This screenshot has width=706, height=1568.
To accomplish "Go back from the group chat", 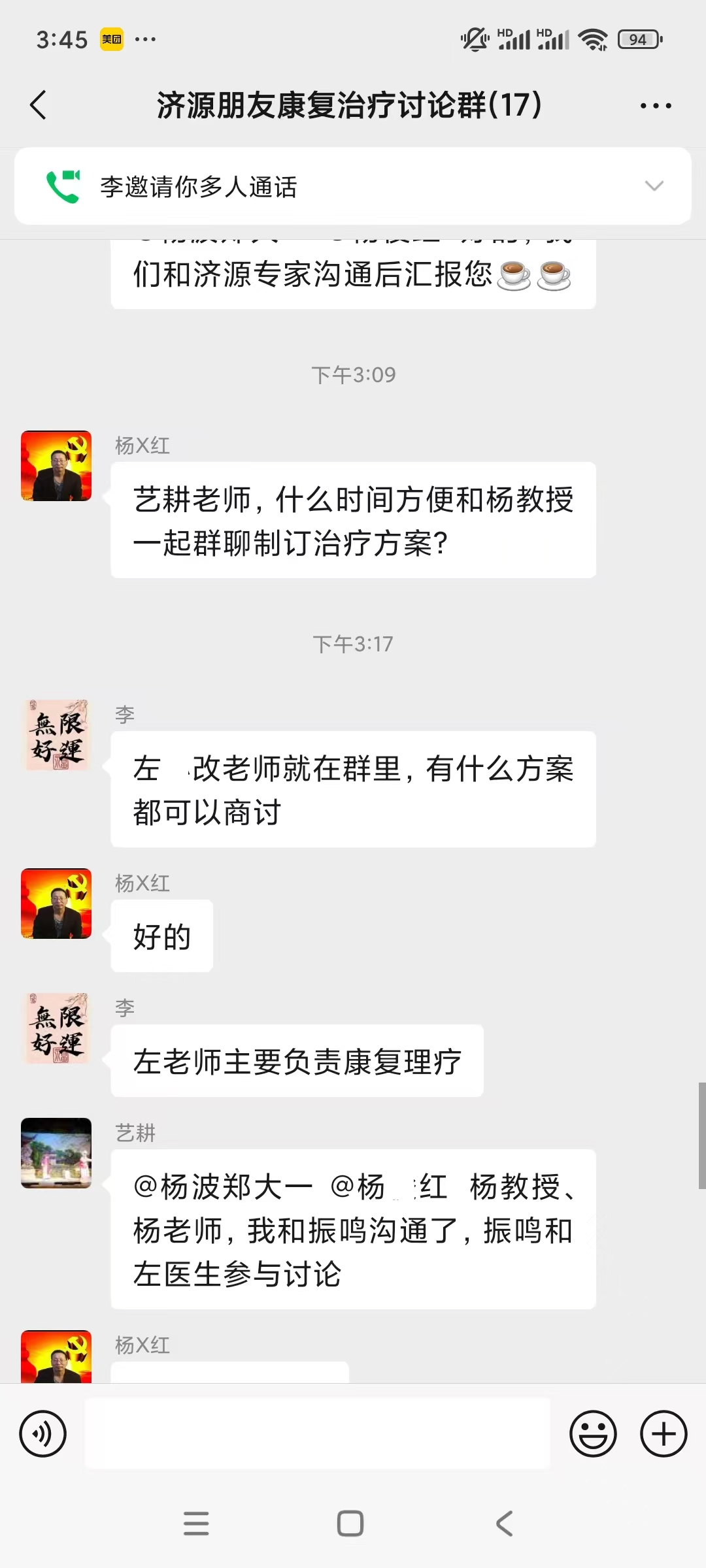I will (39, 105).
